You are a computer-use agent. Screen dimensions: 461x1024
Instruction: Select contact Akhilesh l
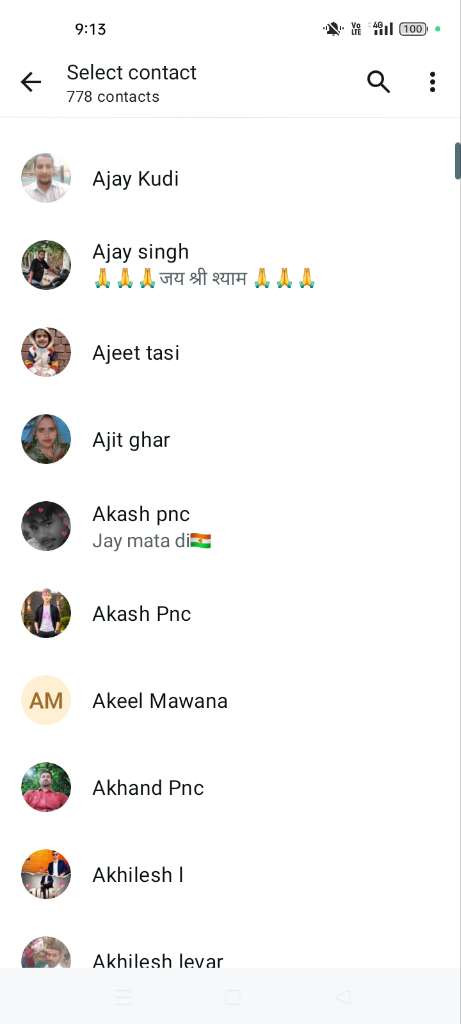click(230, 874)
